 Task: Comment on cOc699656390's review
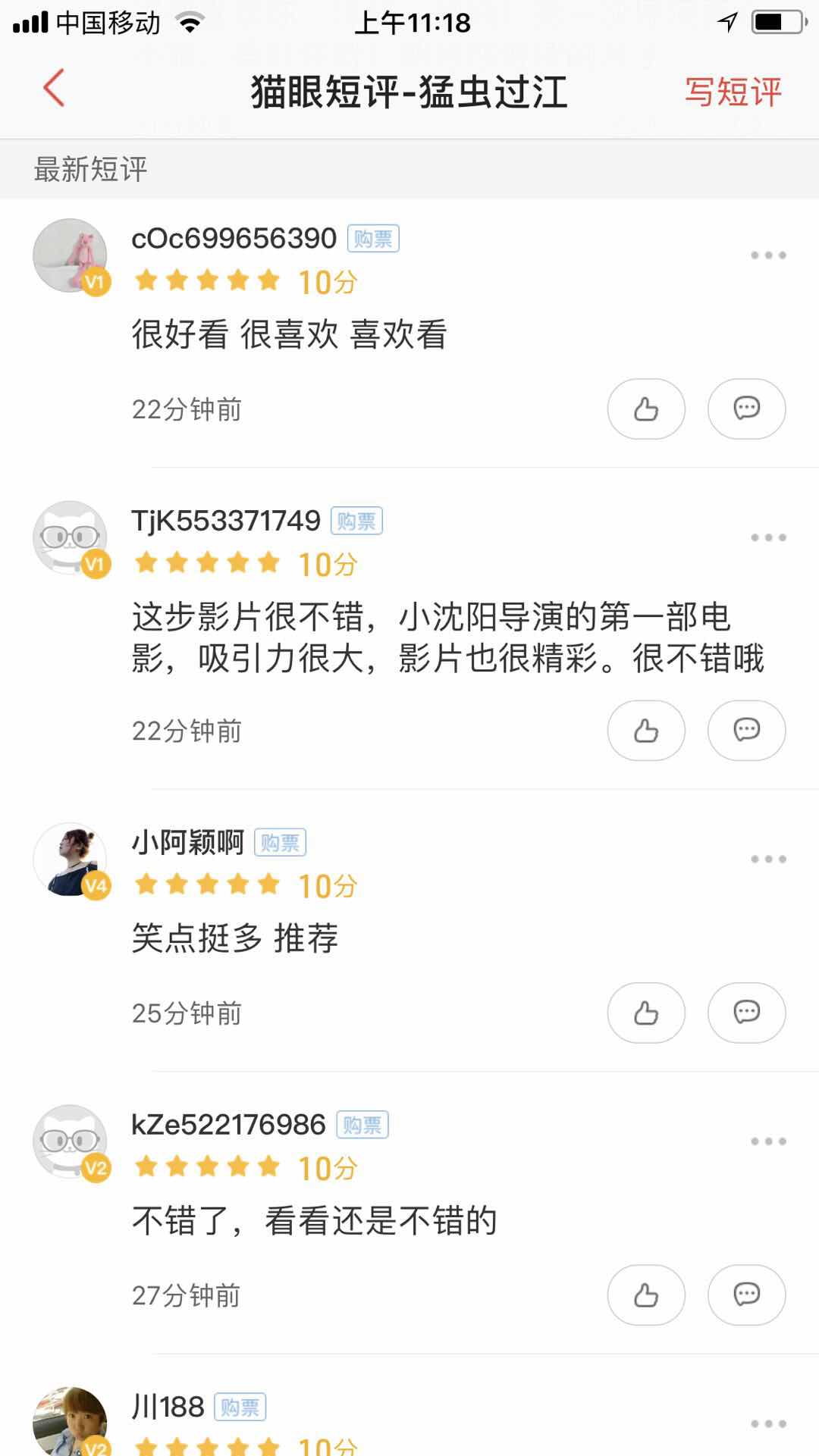[x=746, y=409]
